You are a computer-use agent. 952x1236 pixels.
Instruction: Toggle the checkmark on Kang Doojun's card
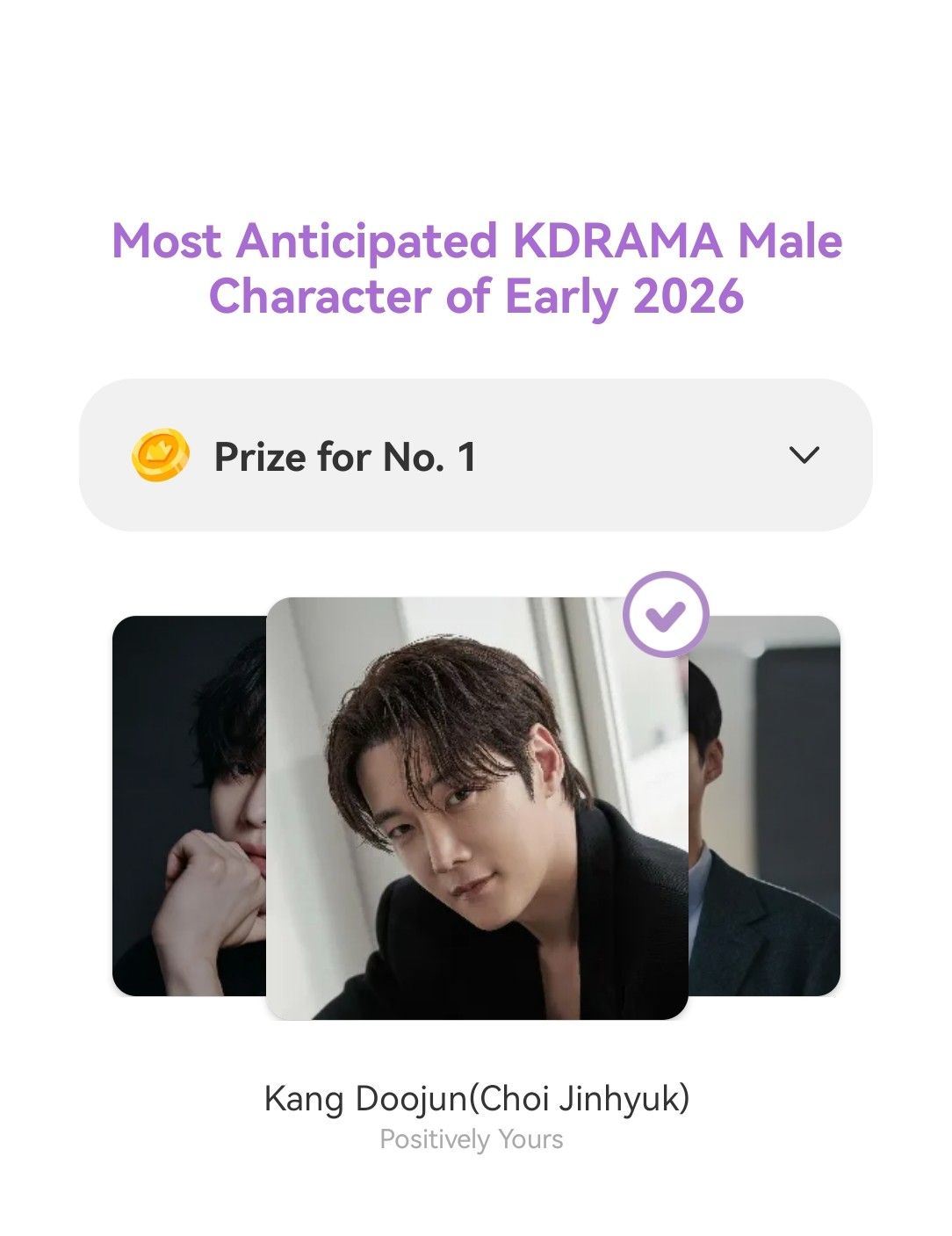tap(666, 615)
